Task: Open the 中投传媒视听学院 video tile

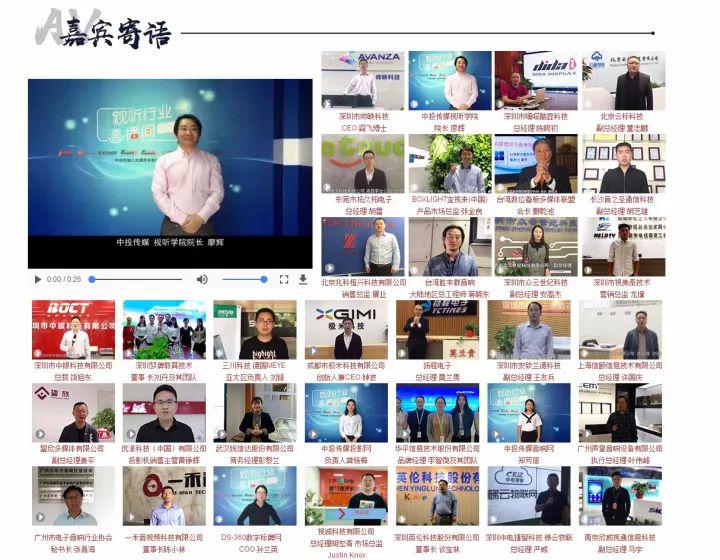Action: click(x=450, y=80)
